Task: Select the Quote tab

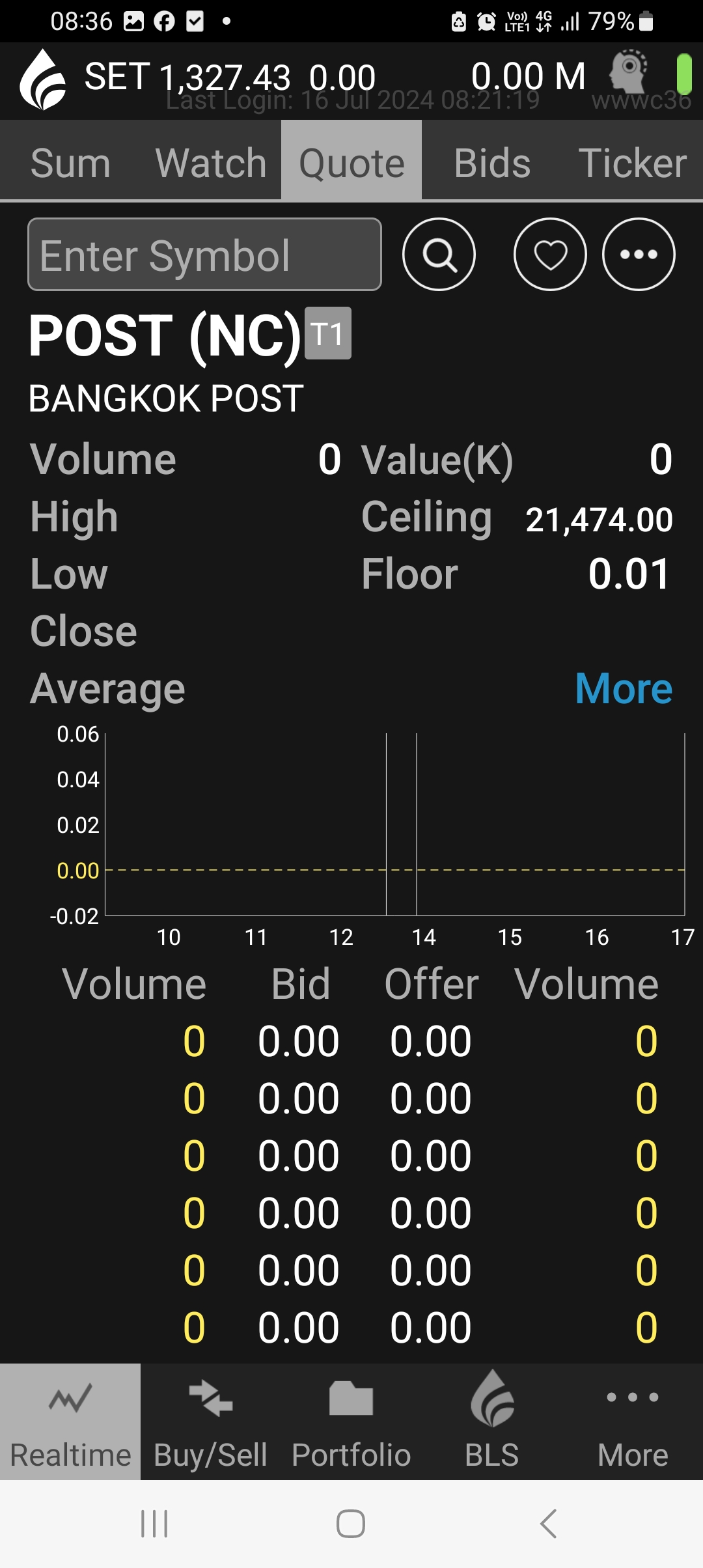Action: (x=351, y=162)
